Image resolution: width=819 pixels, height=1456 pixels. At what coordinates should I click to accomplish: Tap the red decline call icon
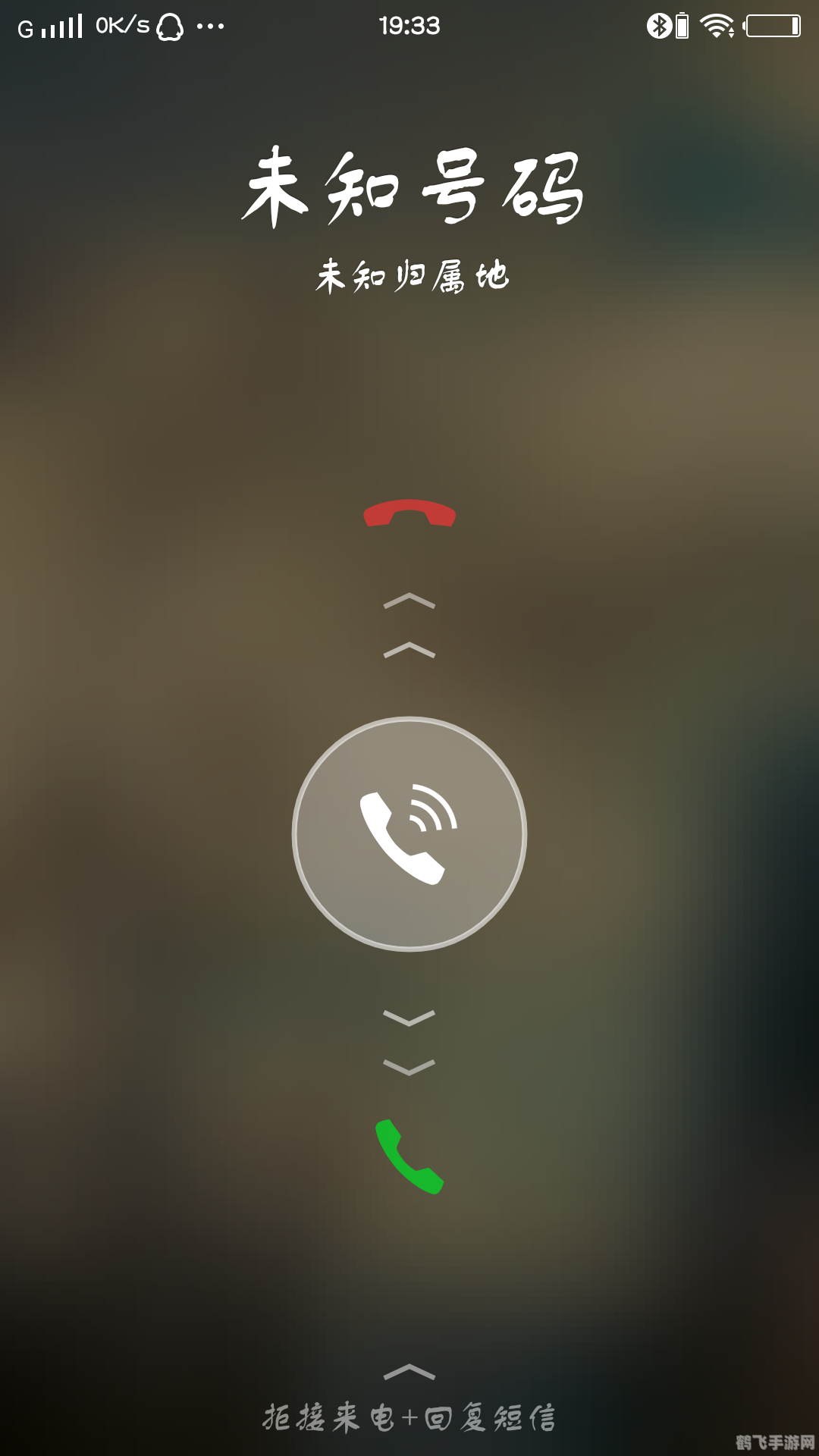pos(409,513)
